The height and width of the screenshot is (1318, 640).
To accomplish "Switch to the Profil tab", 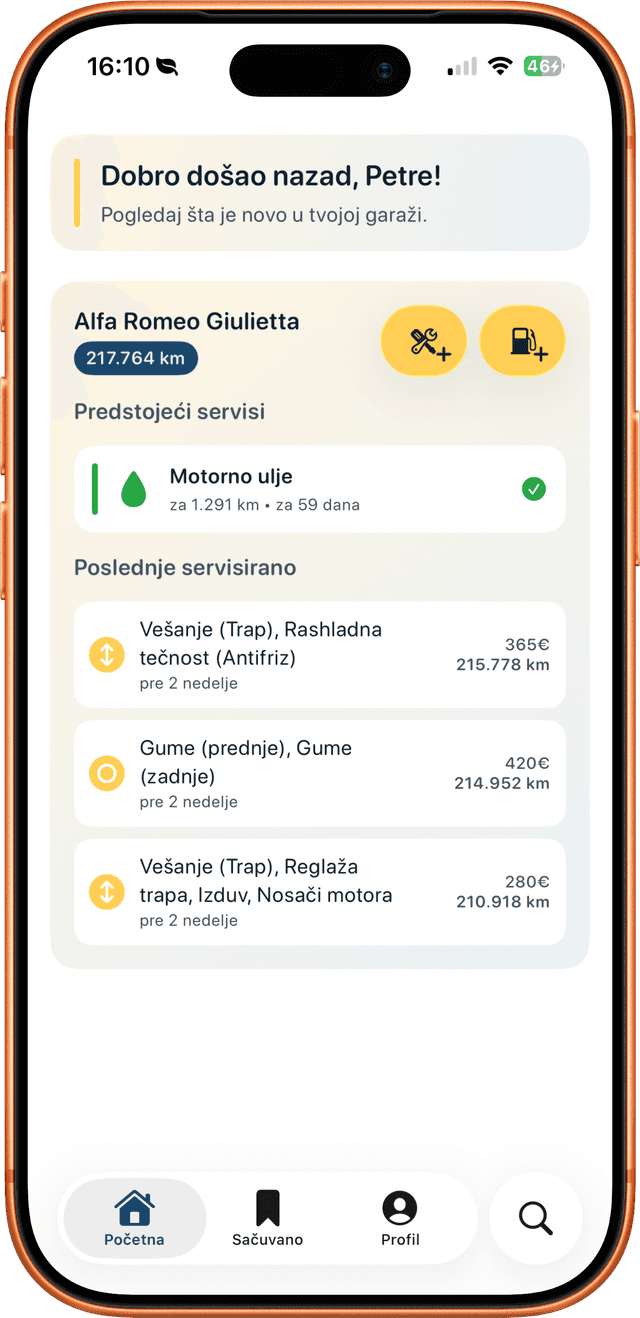I will [400, 1218].
